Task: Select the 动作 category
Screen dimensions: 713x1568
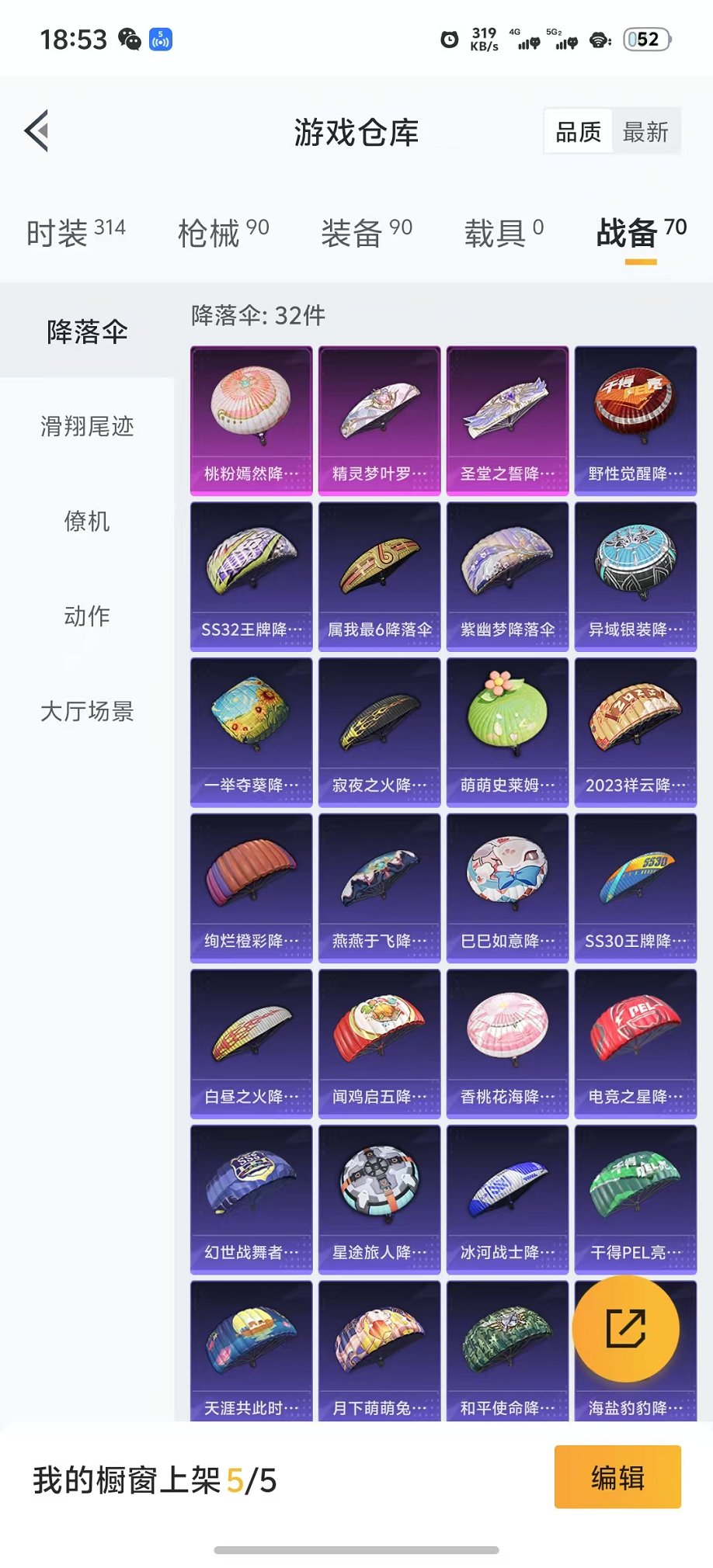Action: (87, 616)
